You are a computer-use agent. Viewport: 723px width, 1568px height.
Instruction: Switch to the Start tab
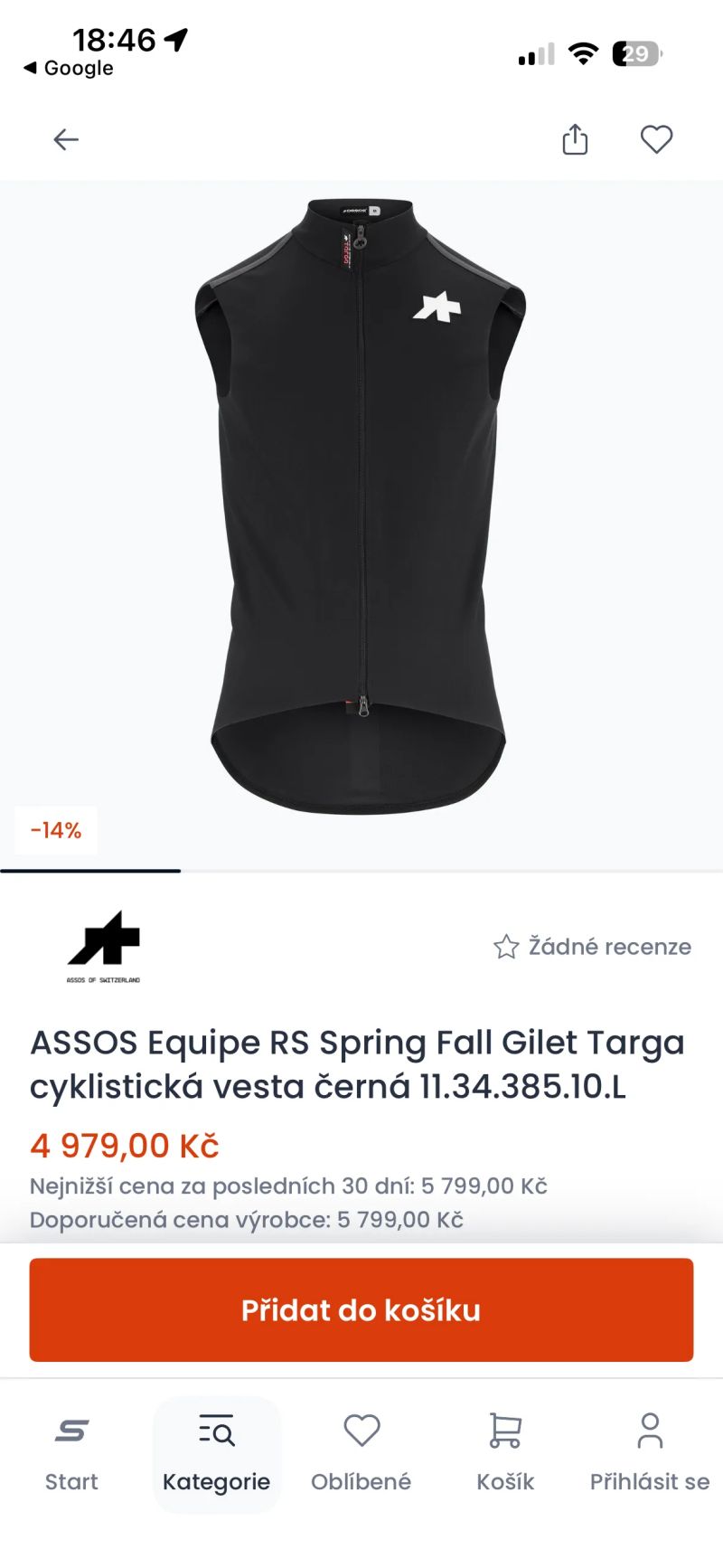click(x=71, y=1453)
